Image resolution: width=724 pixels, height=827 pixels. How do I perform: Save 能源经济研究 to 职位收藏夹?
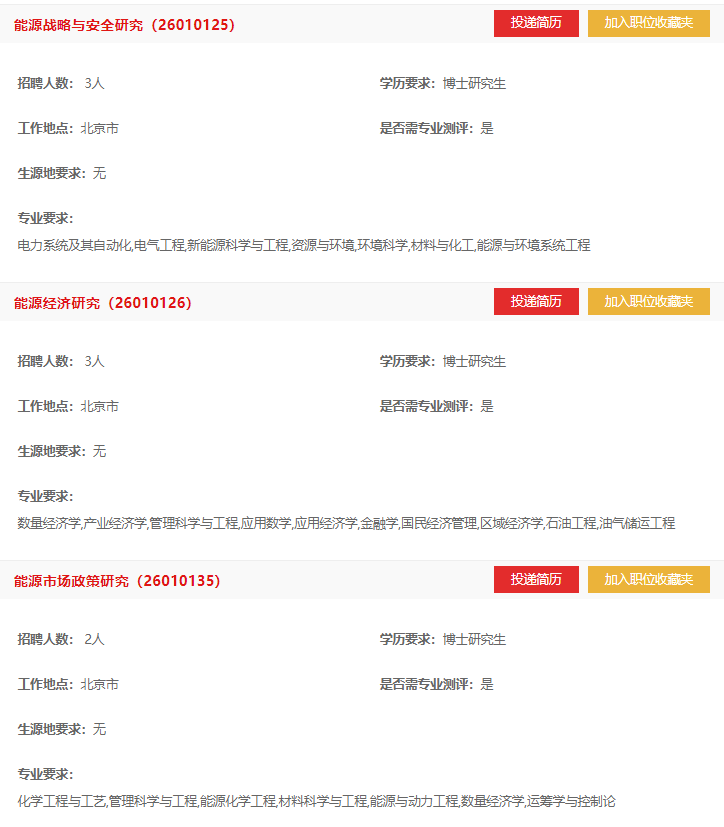click(x=648, y=301)
